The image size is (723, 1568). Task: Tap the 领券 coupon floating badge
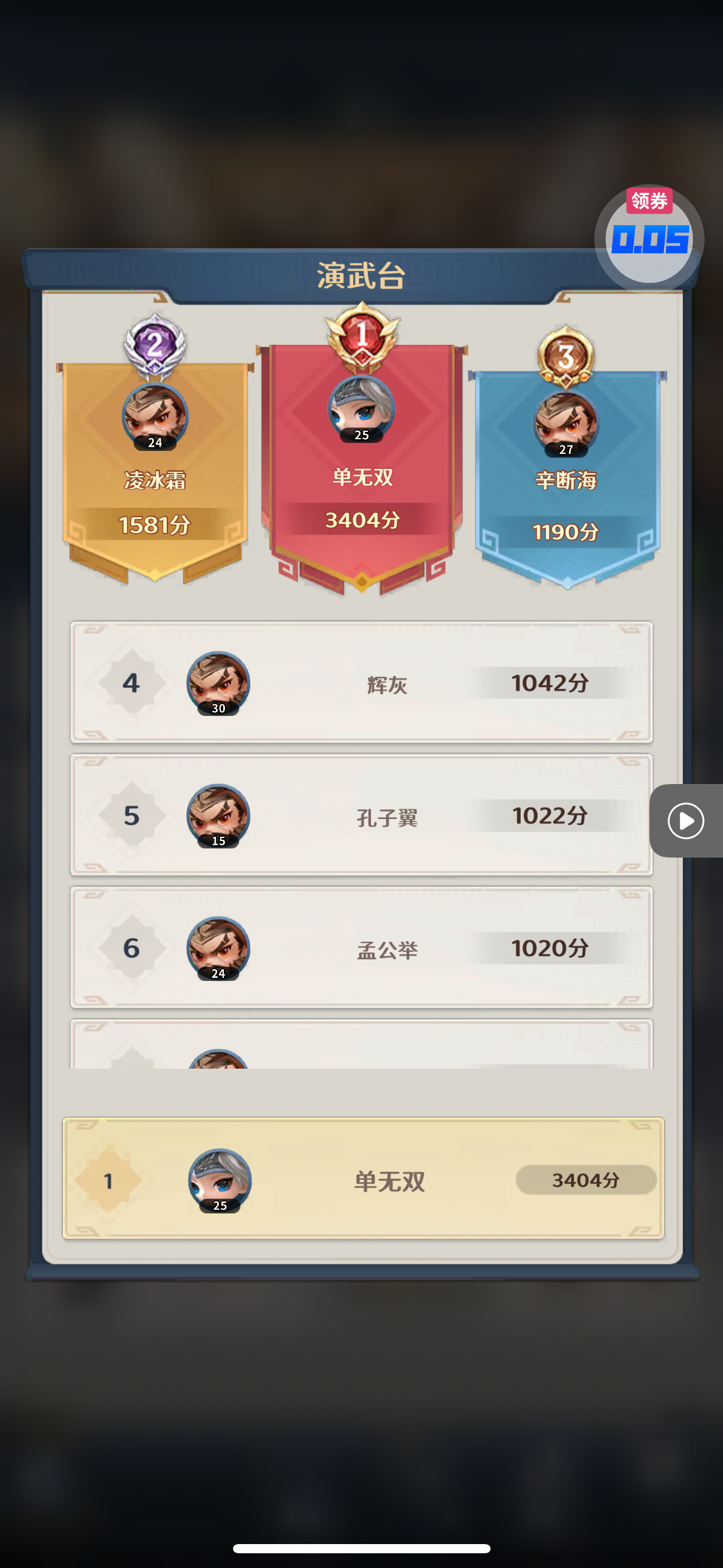[x=649, y=237]
